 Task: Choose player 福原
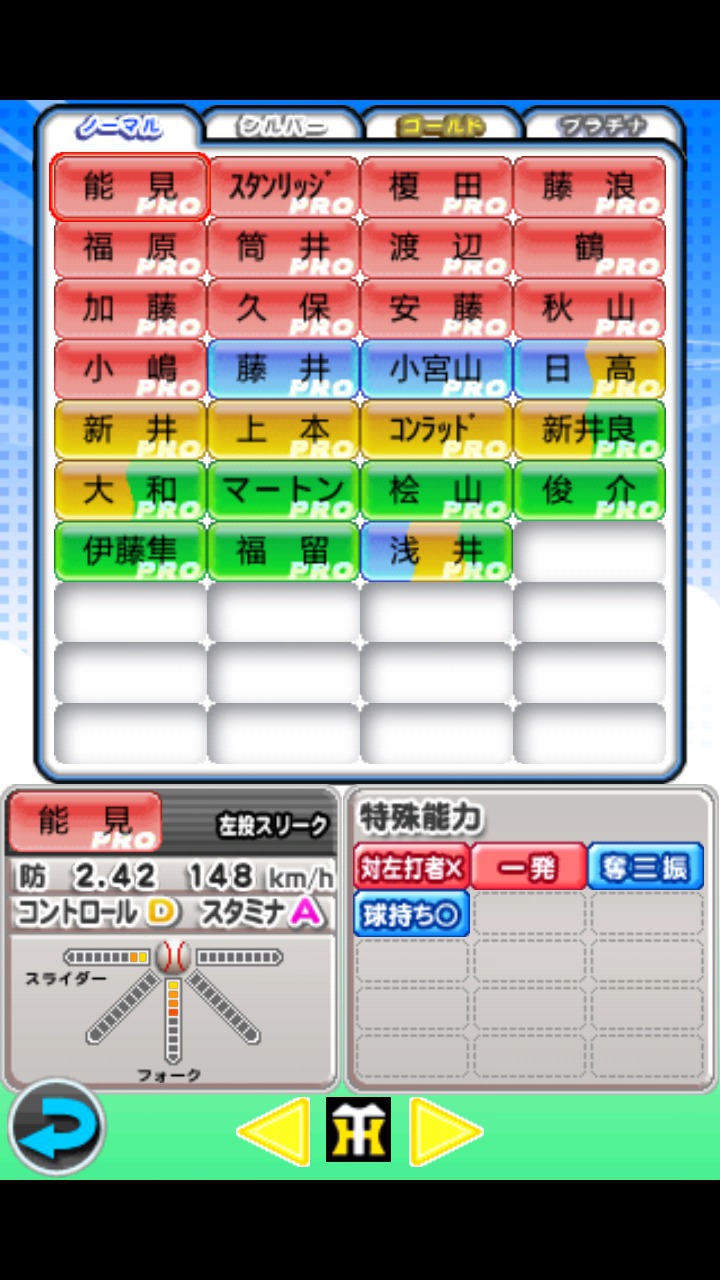(130, 248)
